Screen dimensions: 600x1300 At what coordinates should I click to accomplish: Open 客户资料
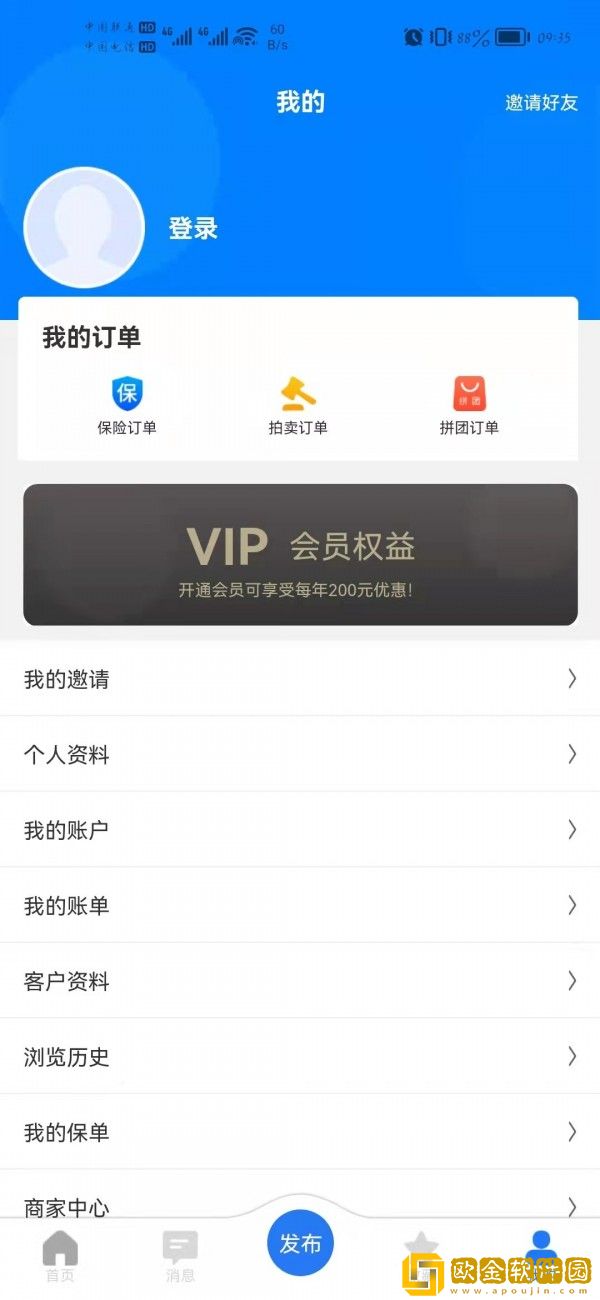click(300, 981)
